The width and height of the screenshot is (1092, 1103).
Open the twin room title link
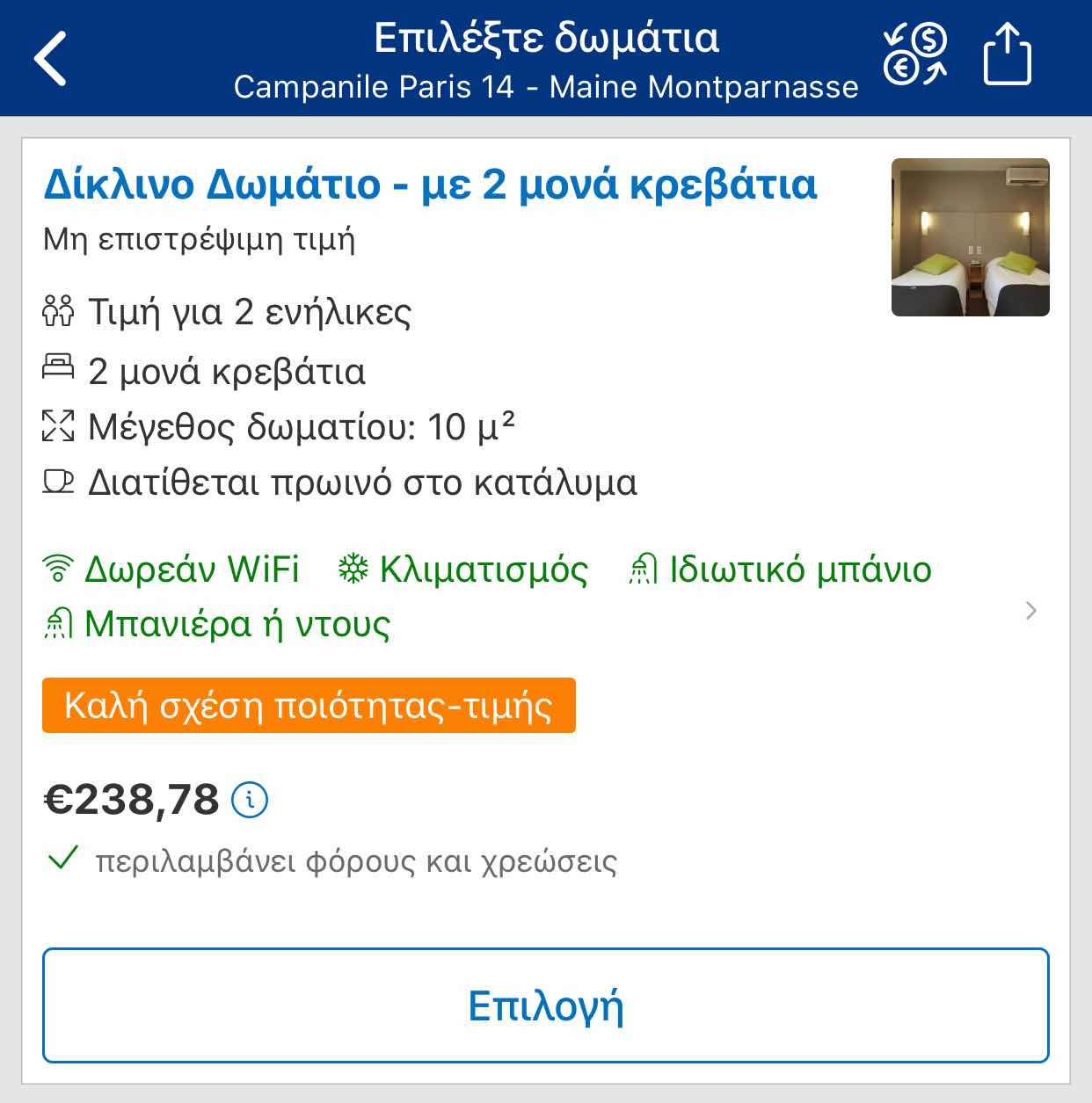click(430, 185)
